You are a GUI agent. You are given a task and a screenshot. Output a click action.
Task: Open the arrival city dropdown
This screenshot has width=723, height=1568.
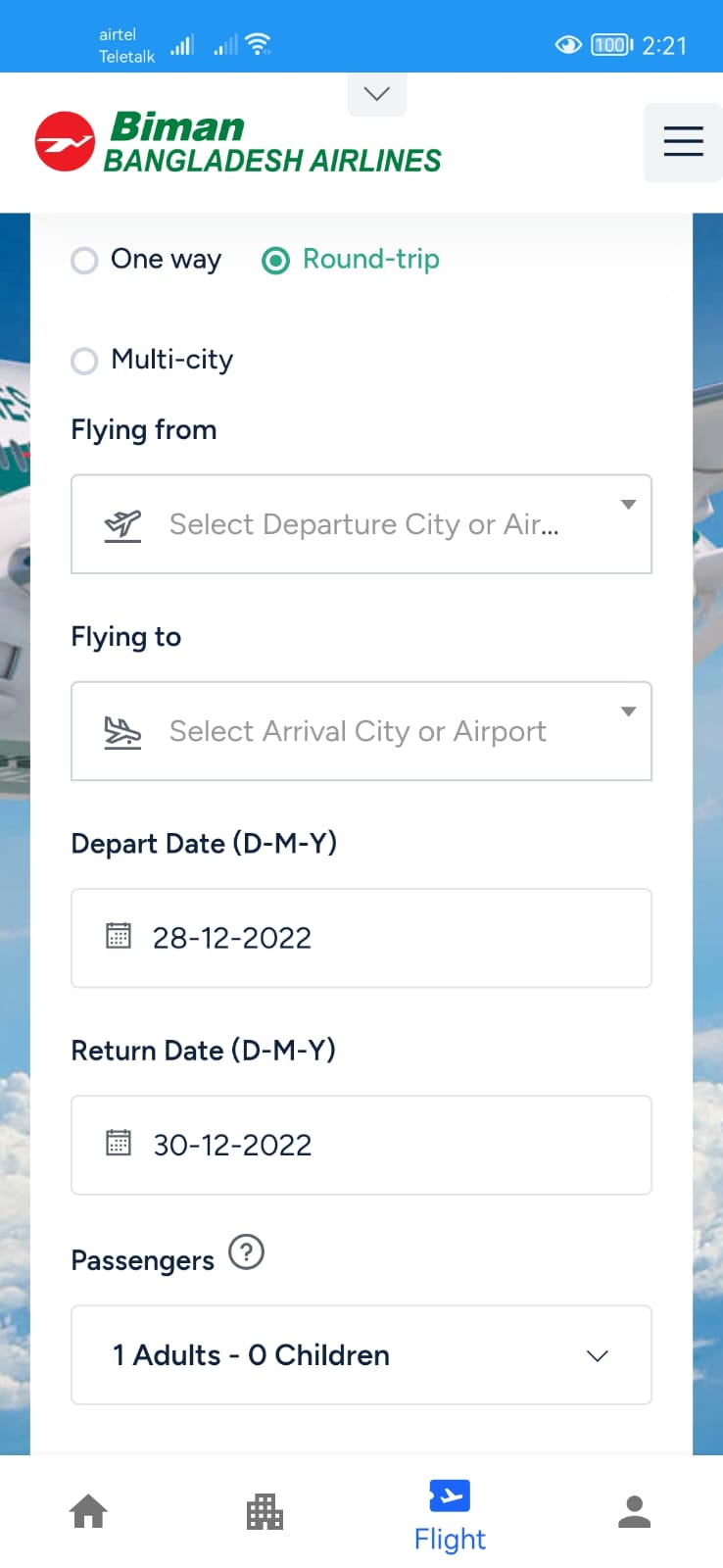pyautogui.click(x=361, y=731)
